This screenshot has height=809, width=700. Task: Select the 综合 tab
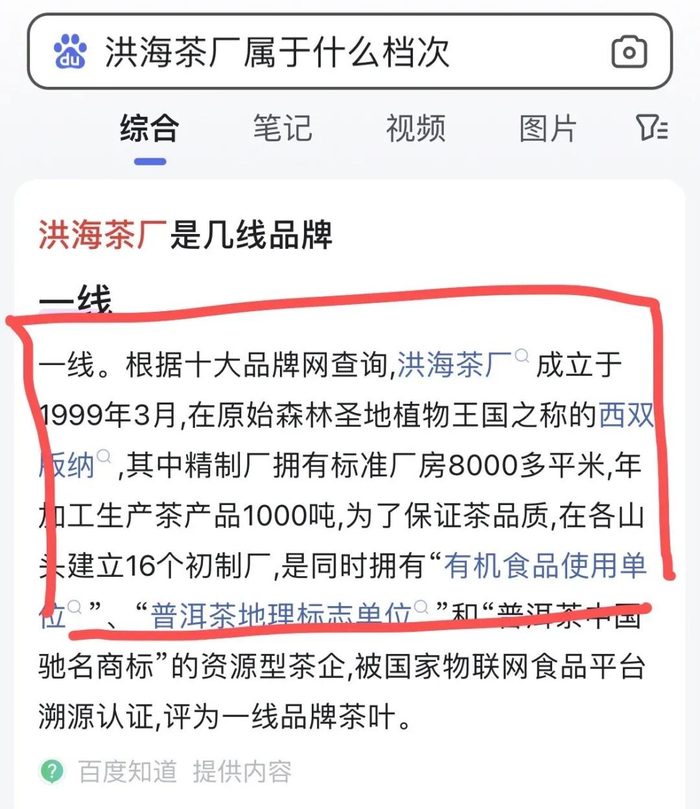click(150, 128)
